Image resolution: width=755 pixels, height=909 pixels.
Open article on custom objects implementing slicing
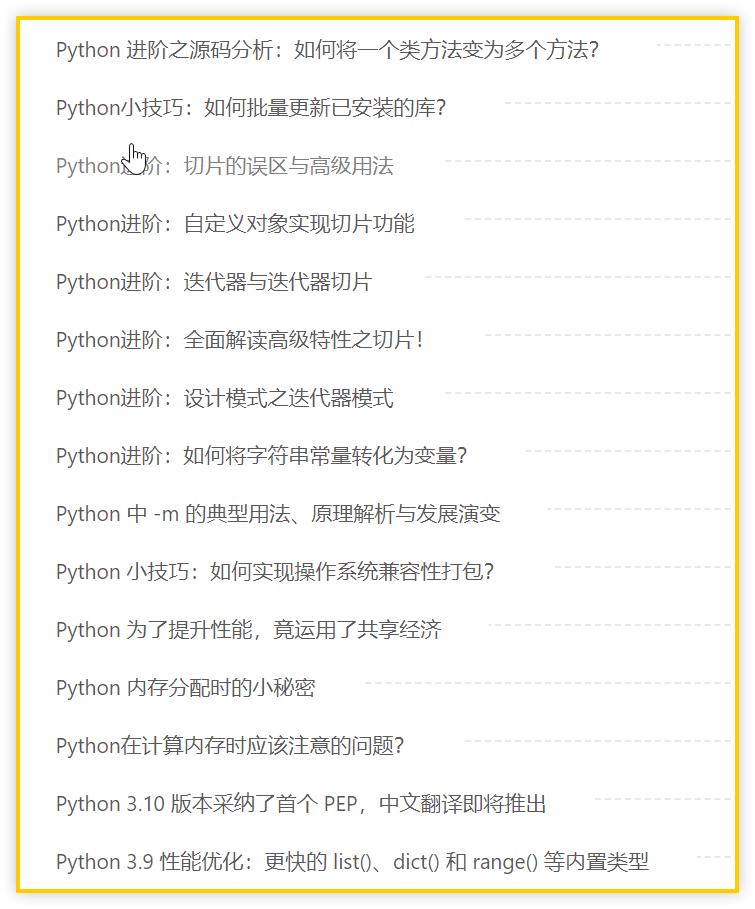pyautogui.click(x=235, y=224)
